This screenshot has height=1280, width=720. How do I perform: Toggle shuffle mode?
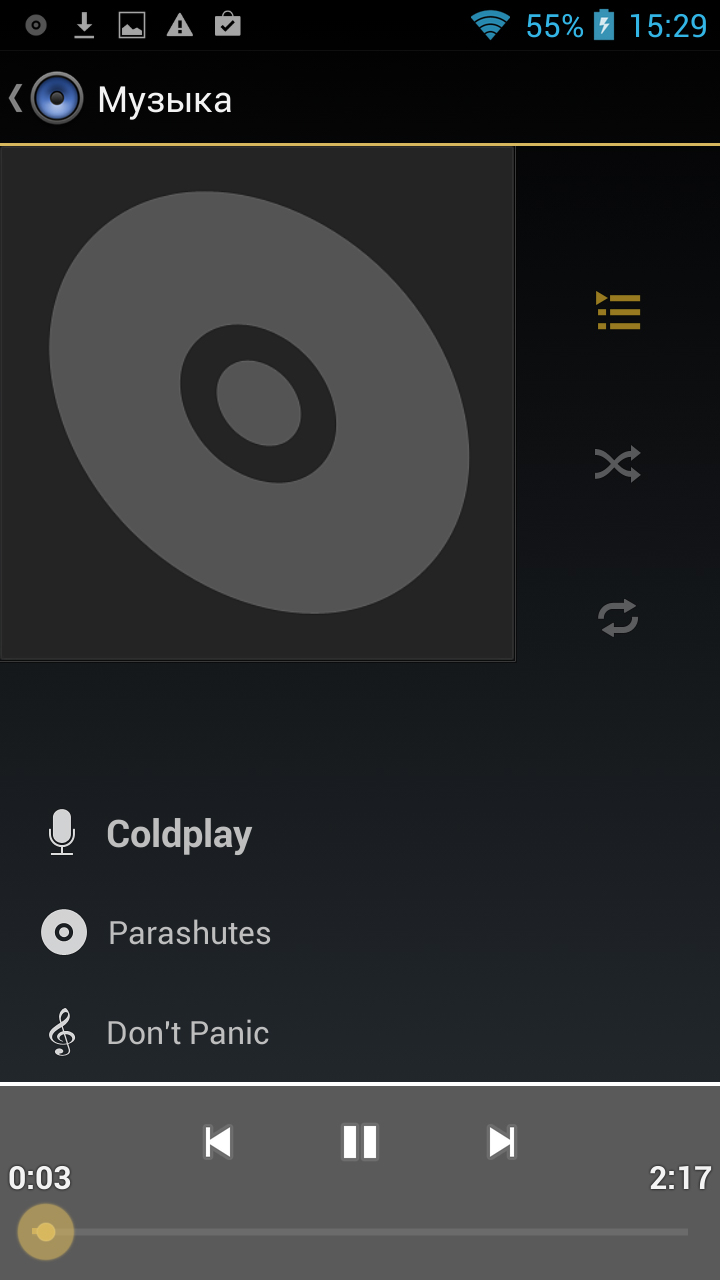coord(618,464)
